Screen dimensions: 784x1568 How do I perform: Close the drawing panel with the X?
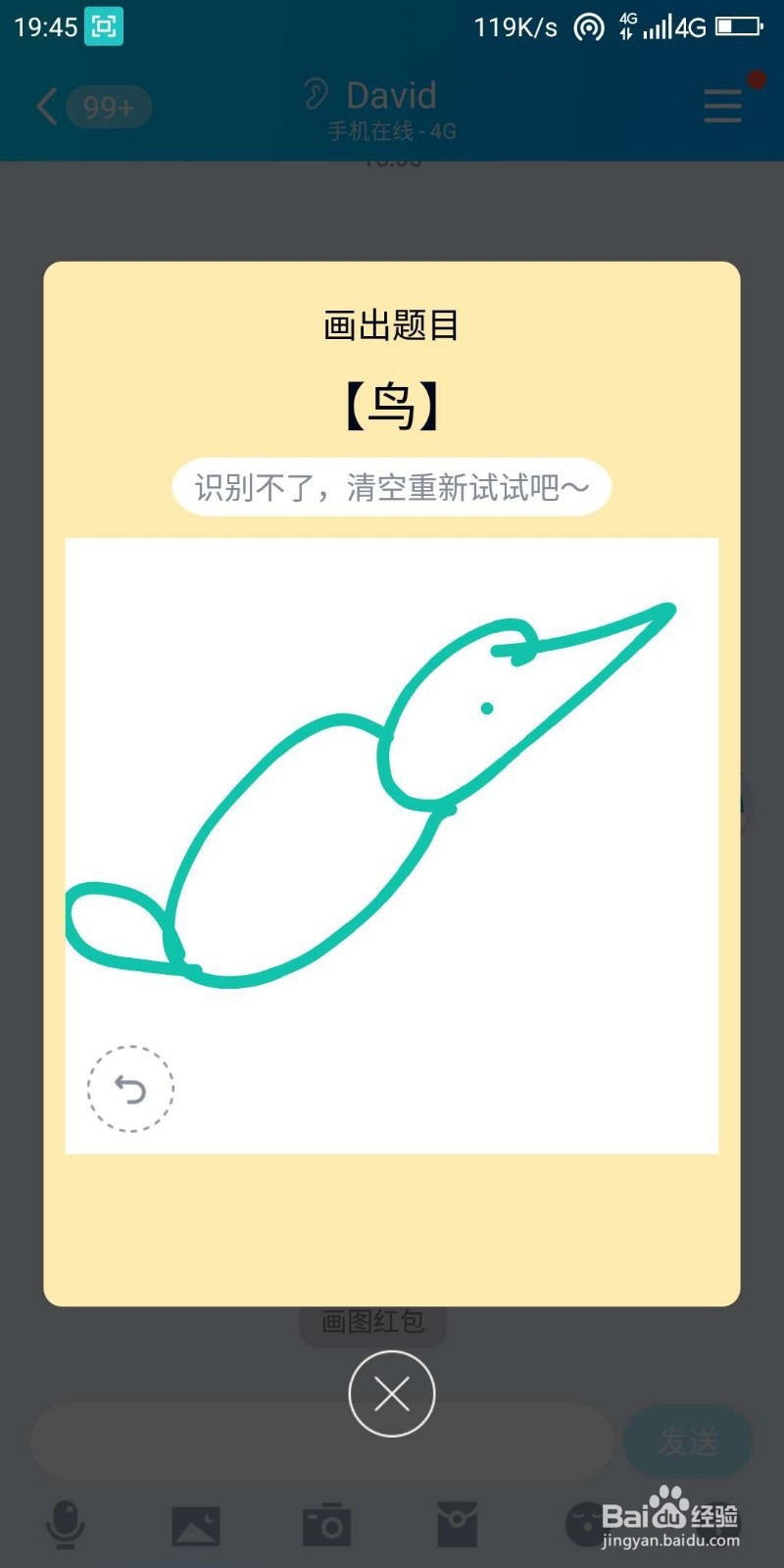coord(392,1395)
